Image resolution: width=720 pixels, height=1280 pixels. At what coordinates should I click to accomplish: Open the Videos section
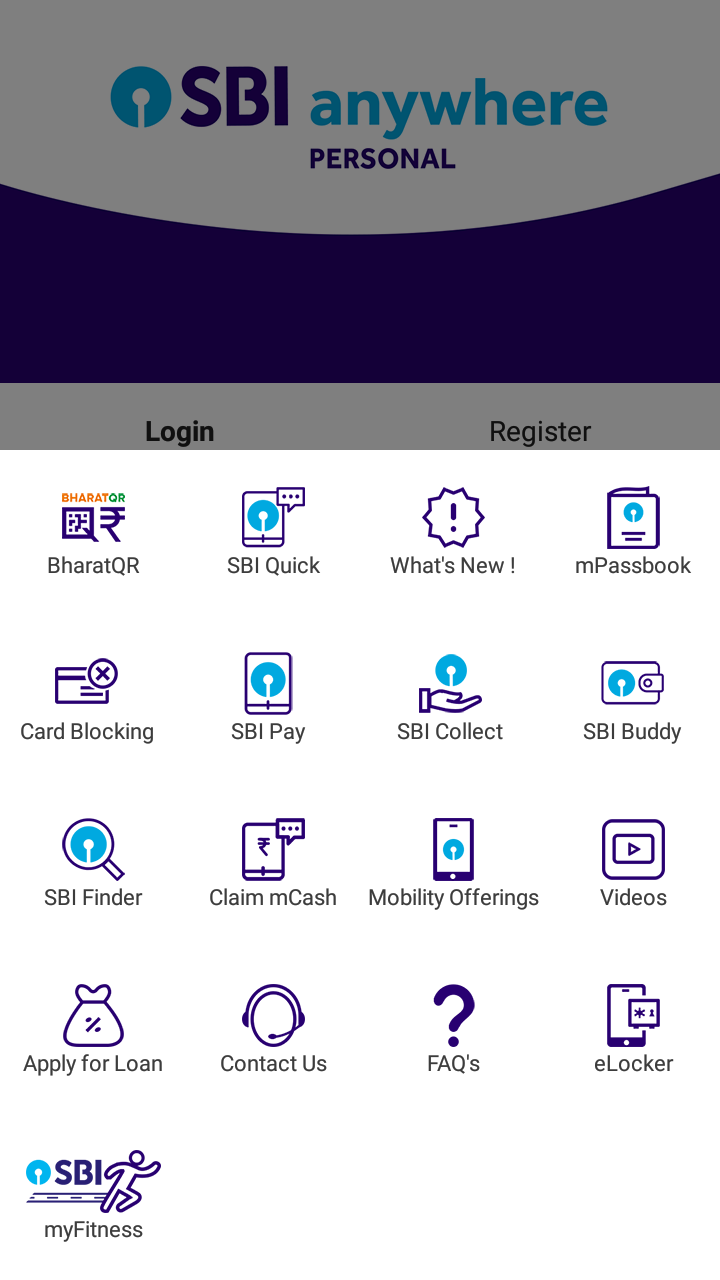(x=633, y=865)
